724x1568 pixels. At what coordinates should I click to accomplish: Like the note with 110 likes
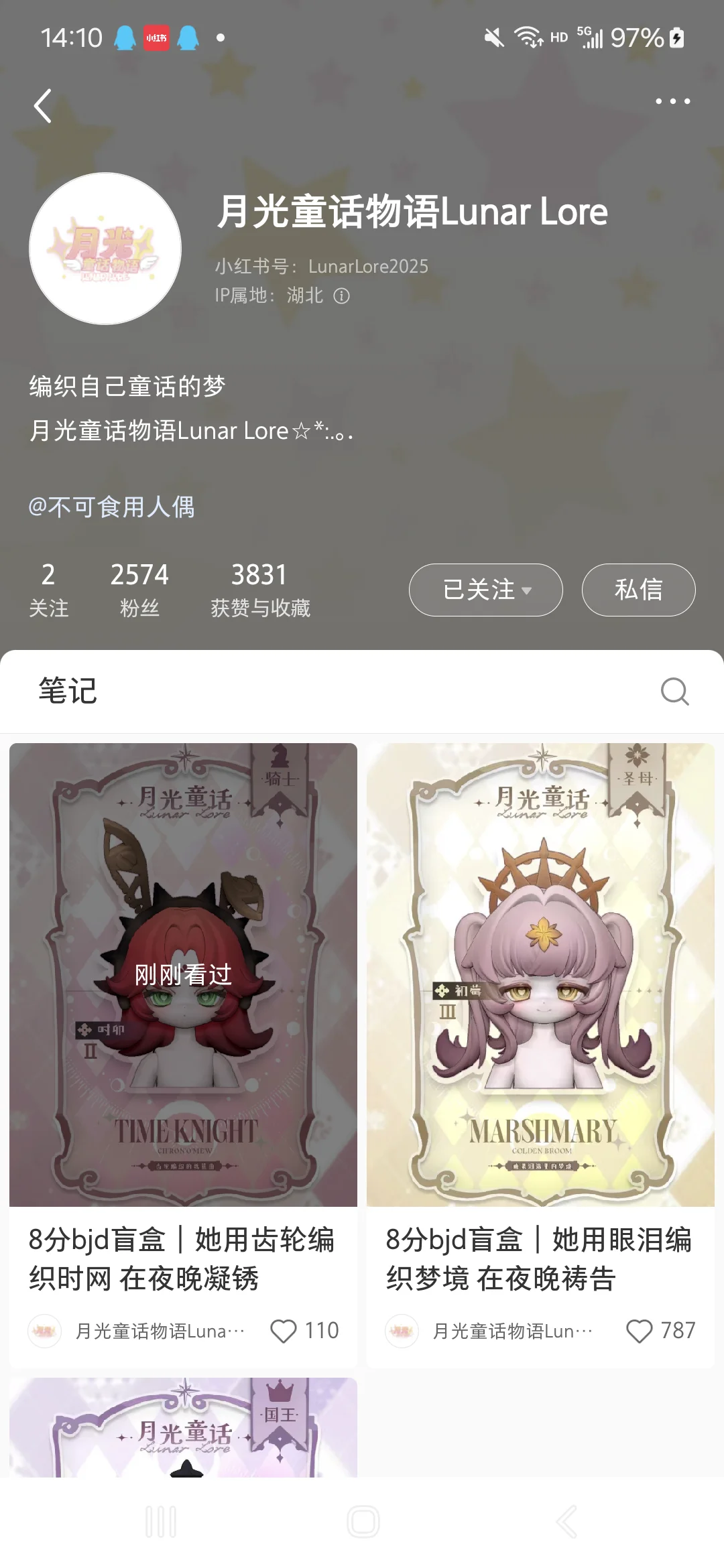click(x=284, y=1331)
